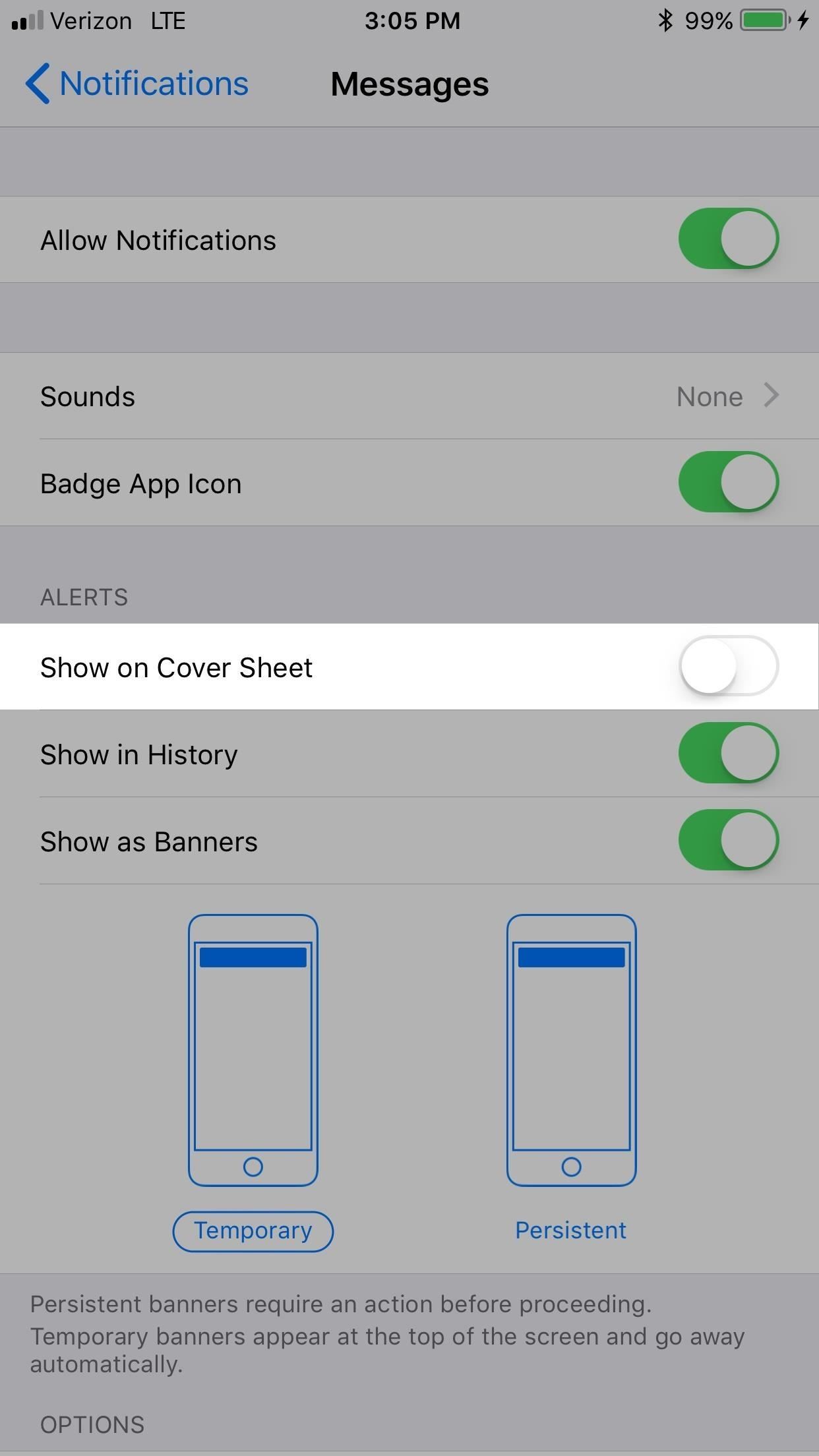Go back to Notifications settings

(x=137, y=84)
